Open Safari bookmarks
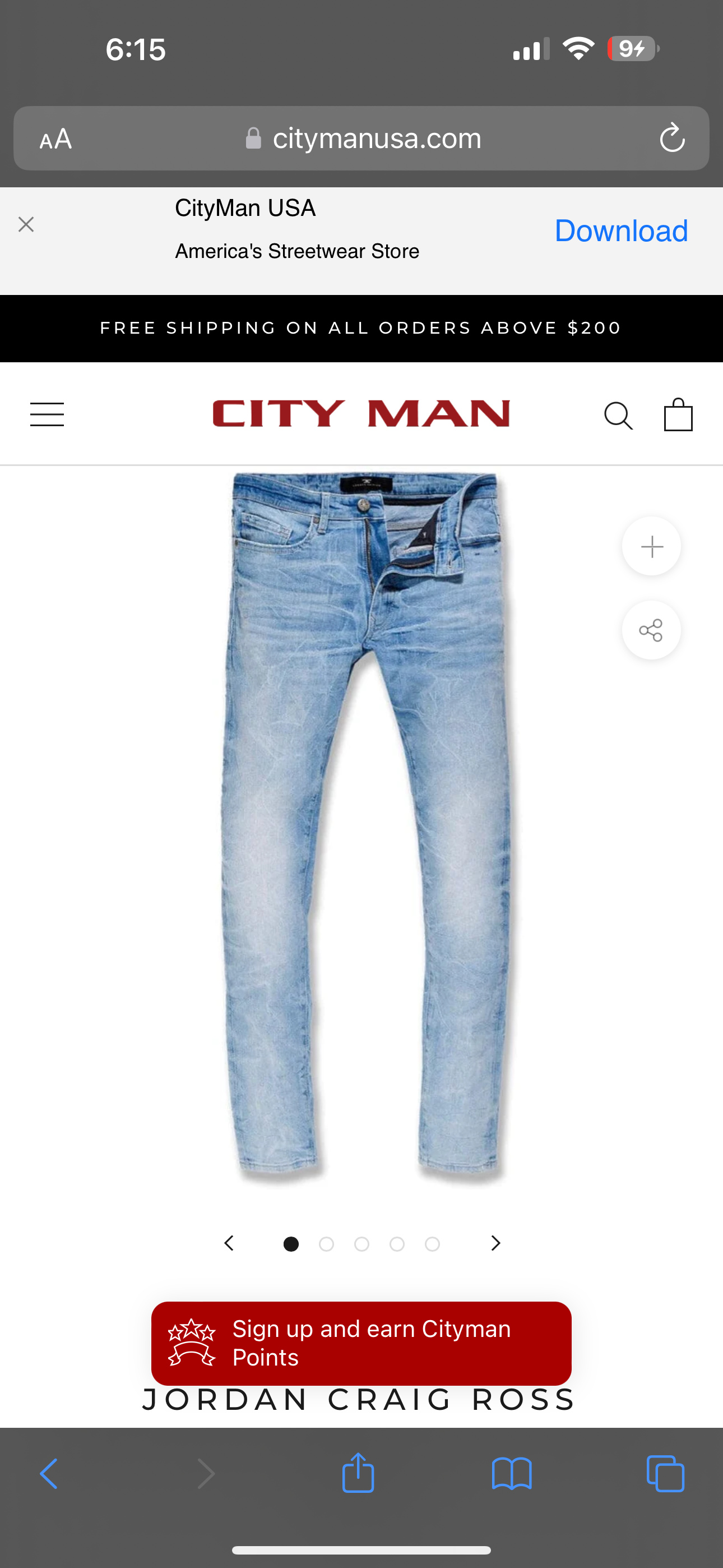The width and height of the screenshot is (723, 1568). tap(511, 1474)
